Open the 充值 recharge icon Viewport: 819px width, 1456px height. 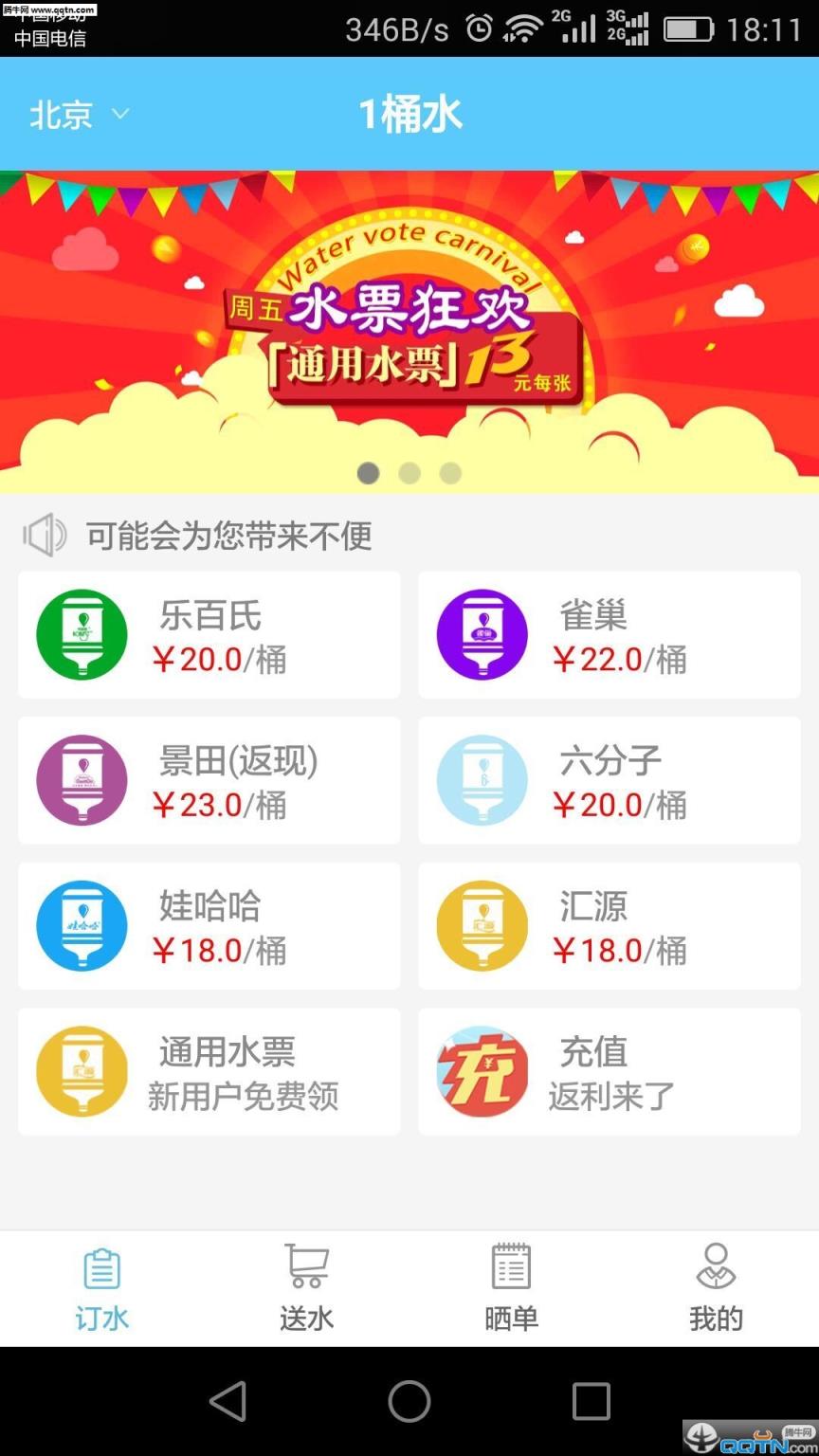pos(482,1071)
